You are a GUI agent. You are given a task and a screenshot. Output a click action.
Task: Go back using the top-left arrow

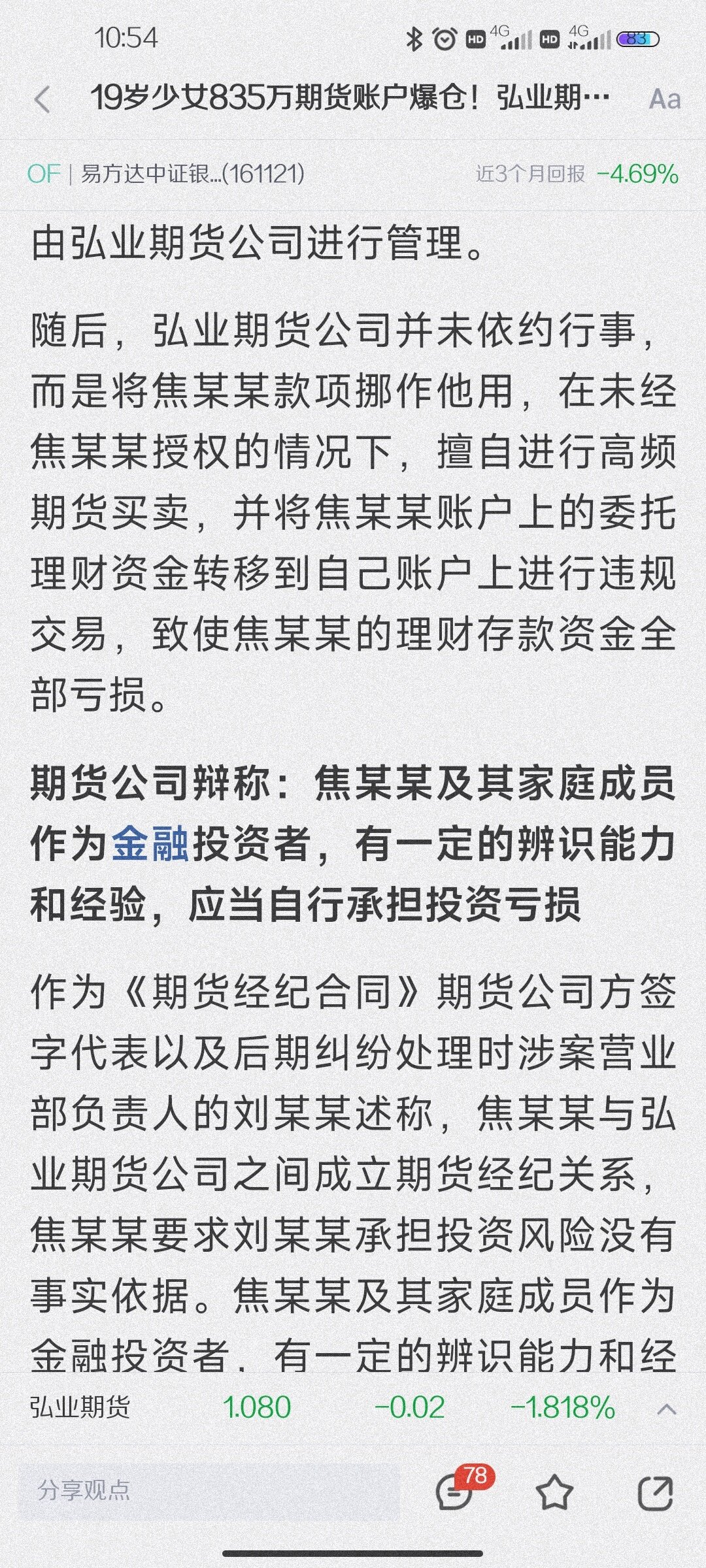coord(42,100)
